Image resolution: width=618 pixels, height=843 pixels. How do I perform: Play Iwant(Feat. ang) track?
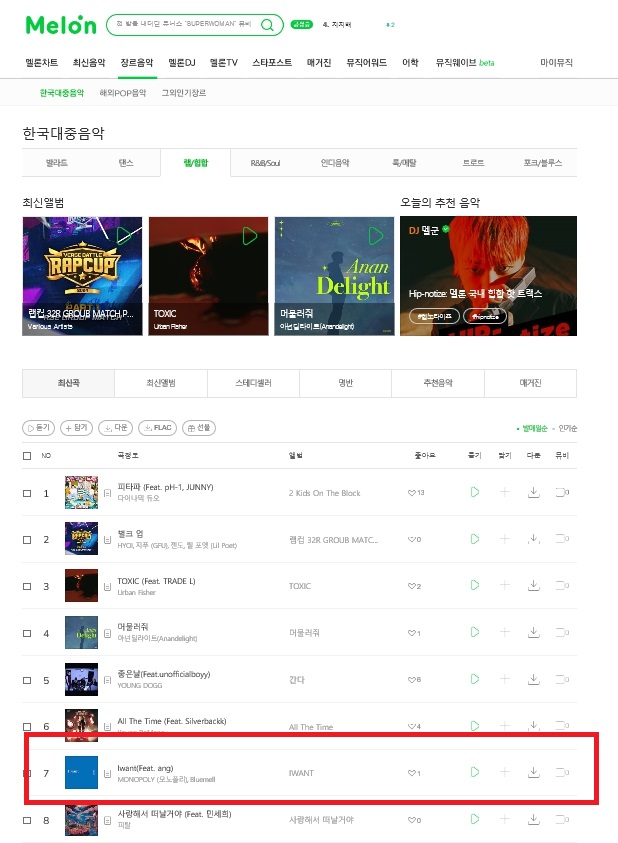(474, 772)
